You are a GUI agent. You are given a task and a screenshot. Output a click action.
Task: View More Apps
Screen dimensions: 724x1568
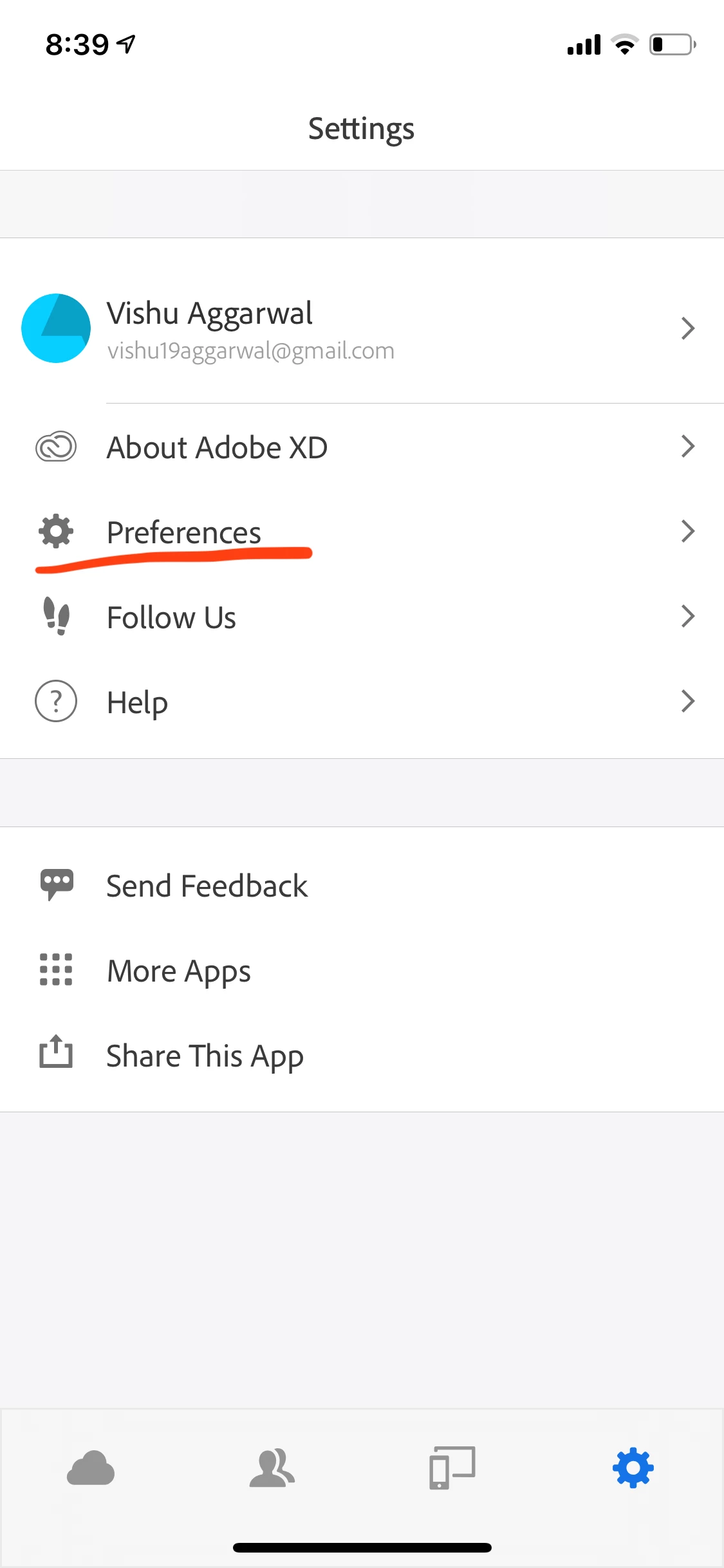pos(360,971)
